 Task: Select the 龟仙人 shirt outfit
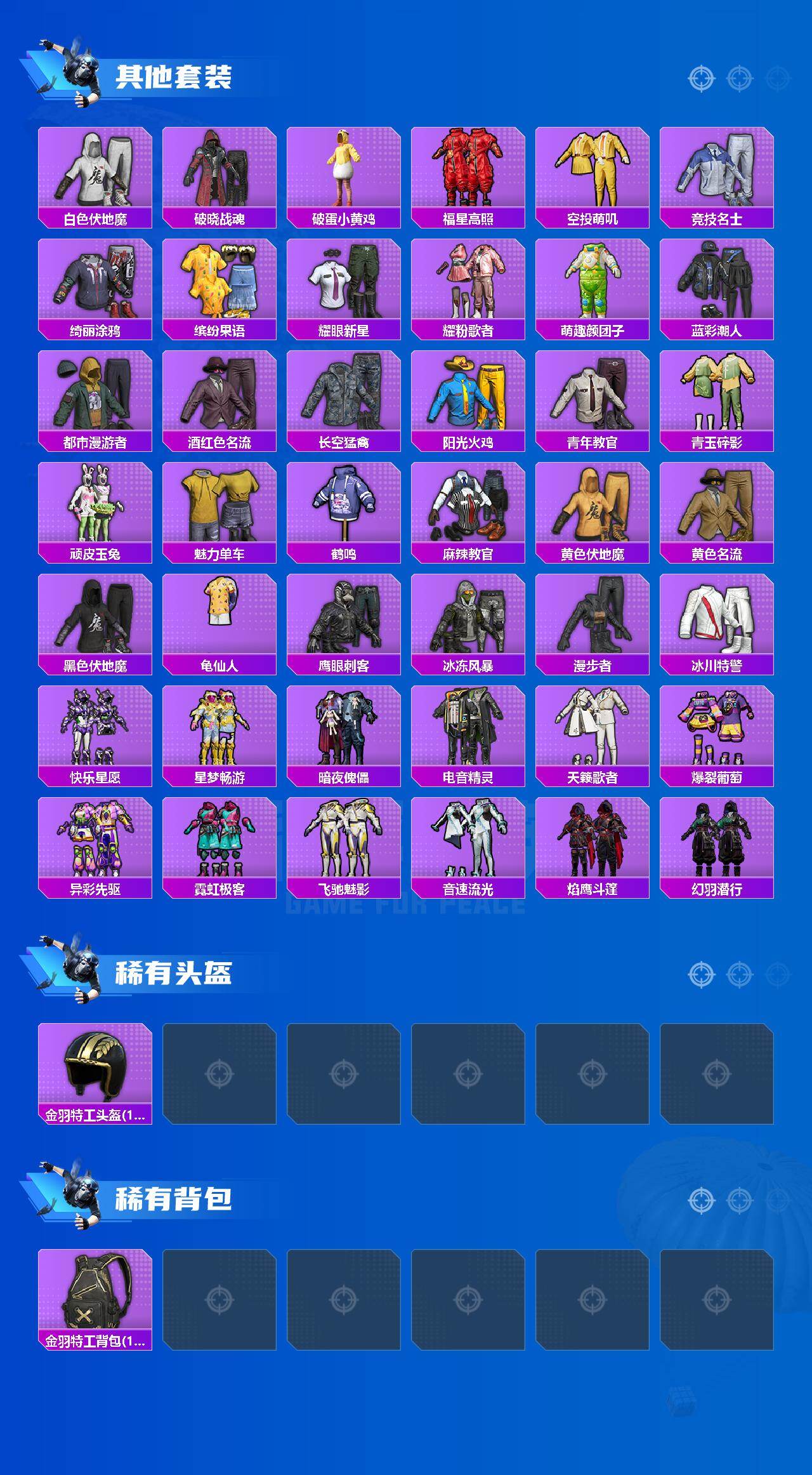[x=219, y=616]
